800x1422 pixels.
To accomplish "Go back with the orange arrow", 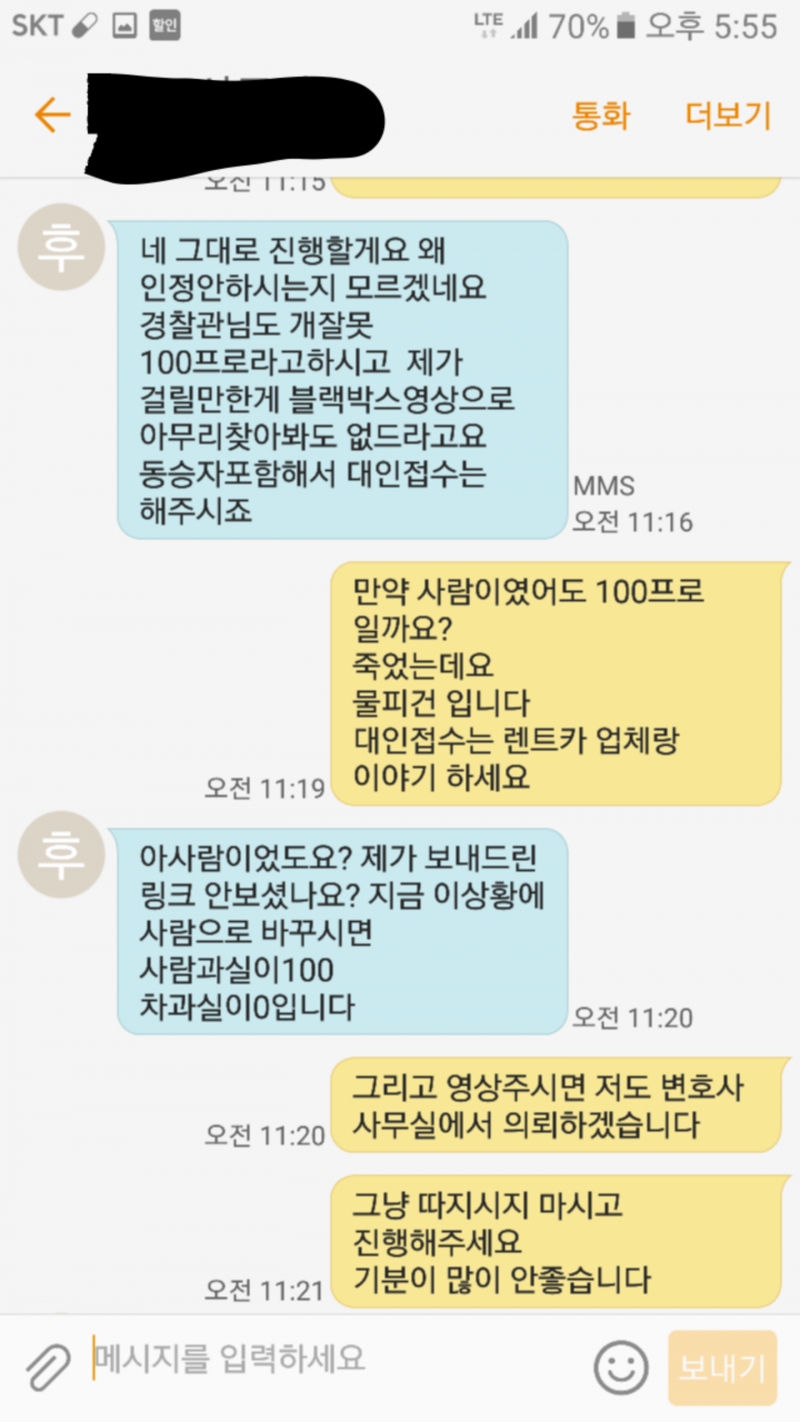I will pos(52,115).
